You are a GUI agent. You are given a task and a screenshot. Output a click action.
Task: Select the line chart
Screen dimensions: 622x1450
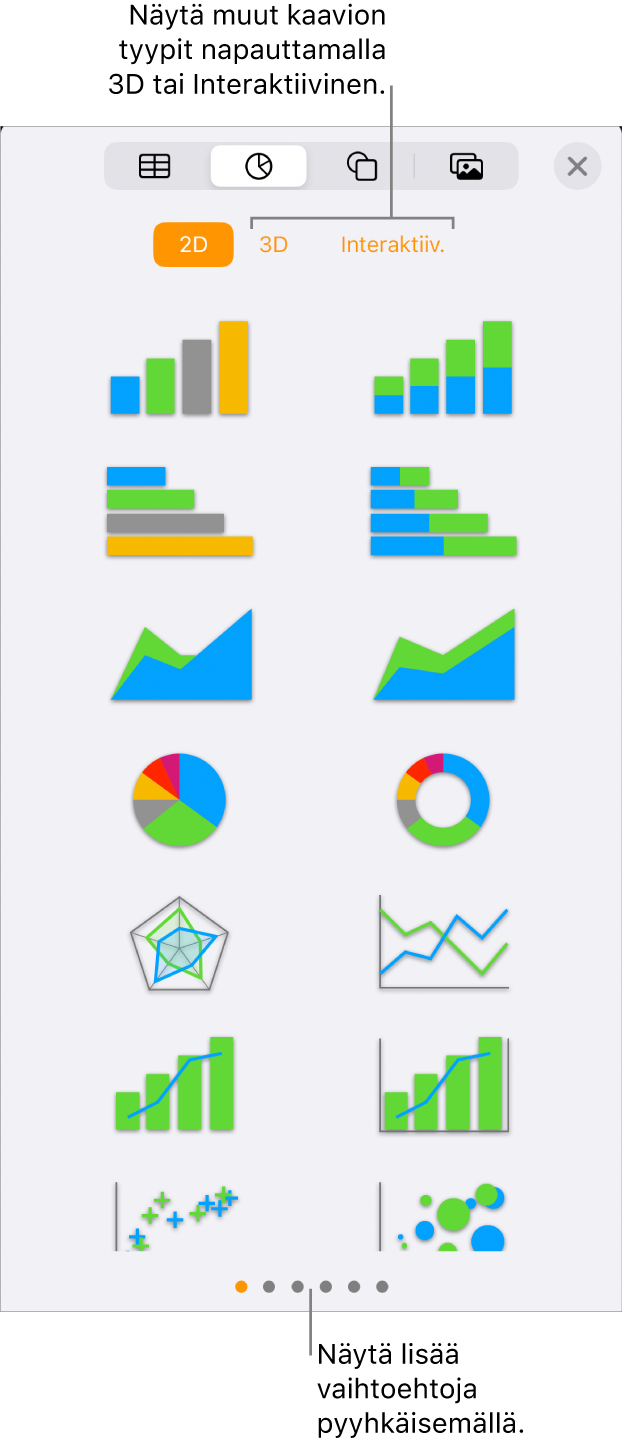(443, 943)
